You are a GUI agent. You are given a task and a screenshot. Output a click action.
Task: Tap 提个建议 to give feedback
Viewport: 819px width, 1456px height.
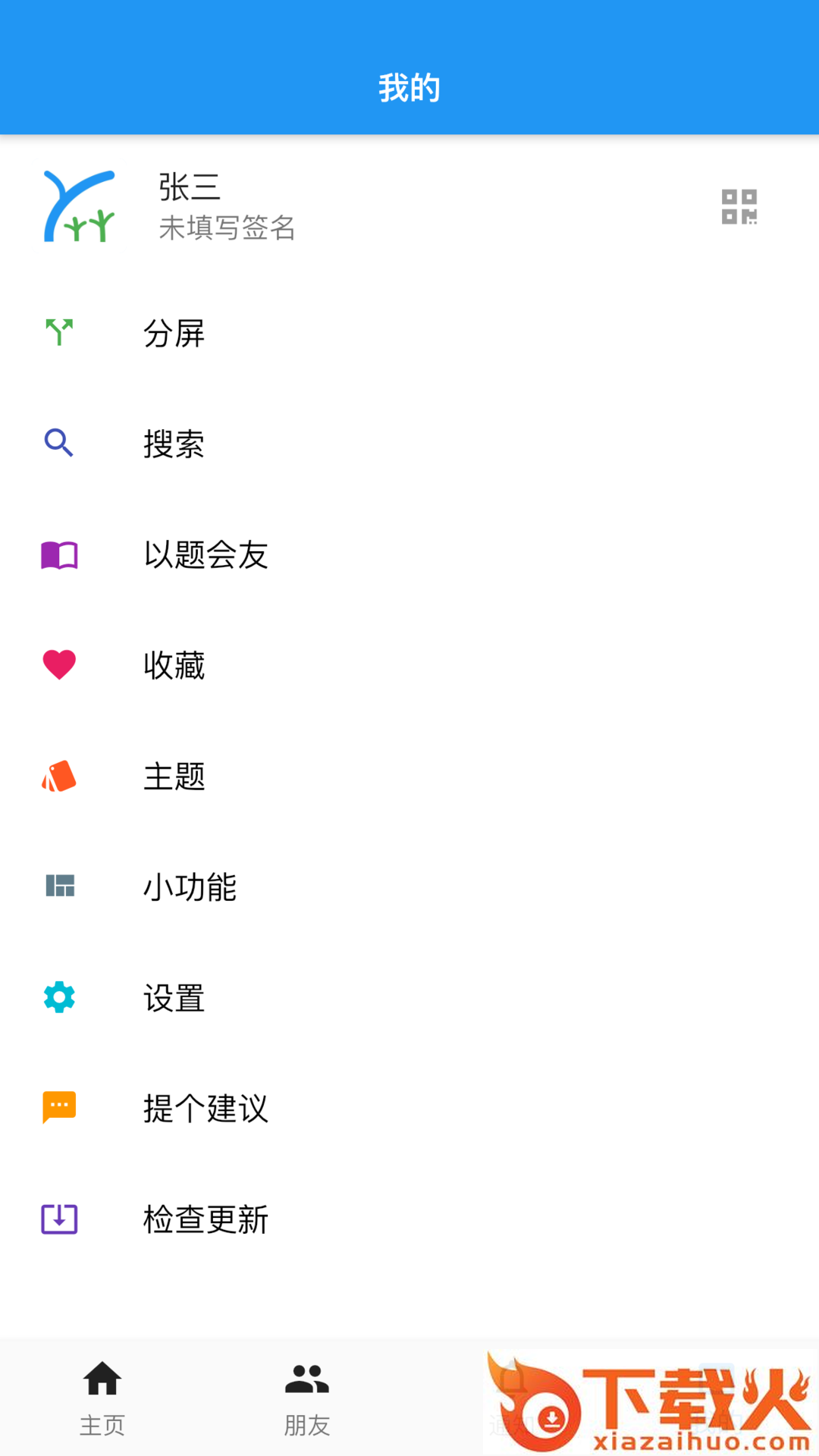[x=206, y=1109]
